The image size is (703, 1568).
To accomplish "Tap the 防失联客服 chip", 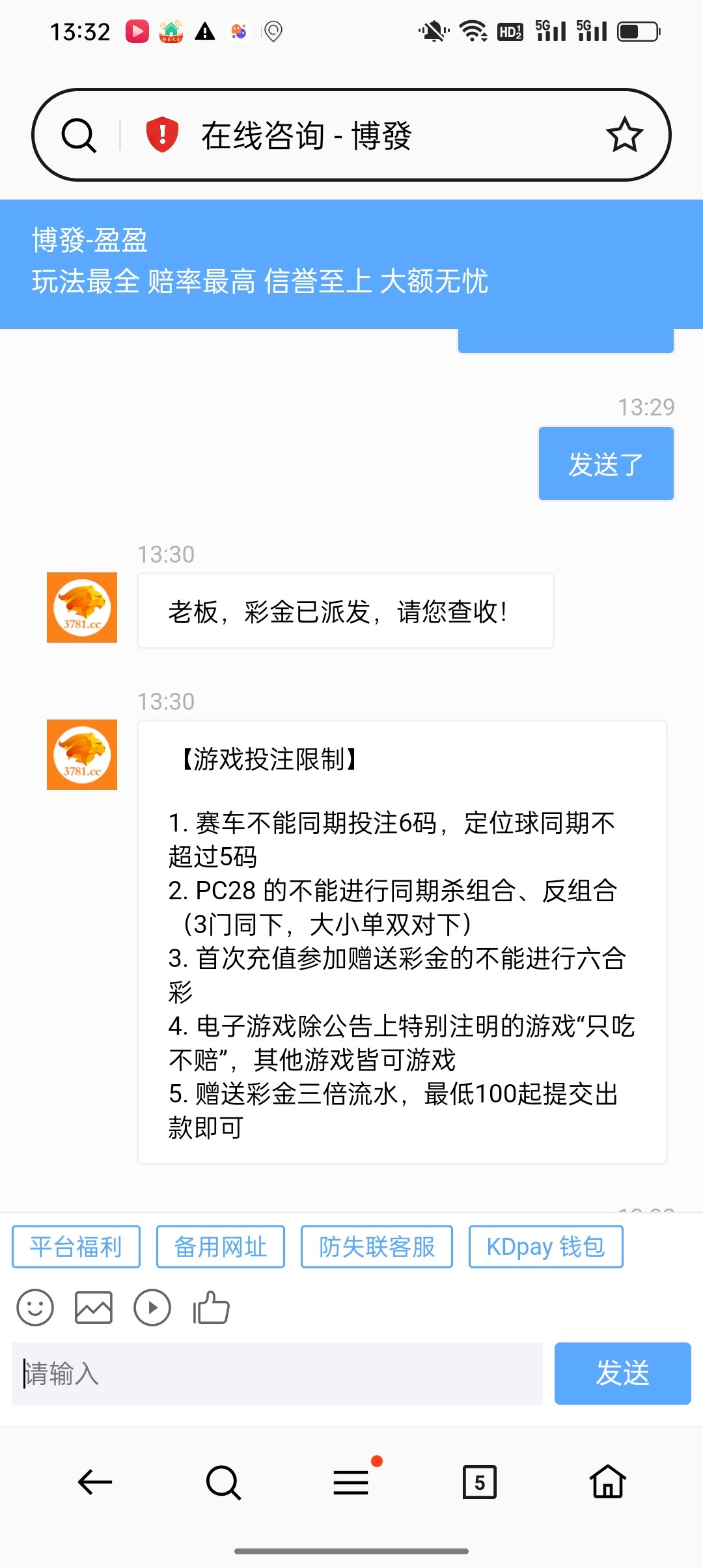I will (x=377, y=1247).
